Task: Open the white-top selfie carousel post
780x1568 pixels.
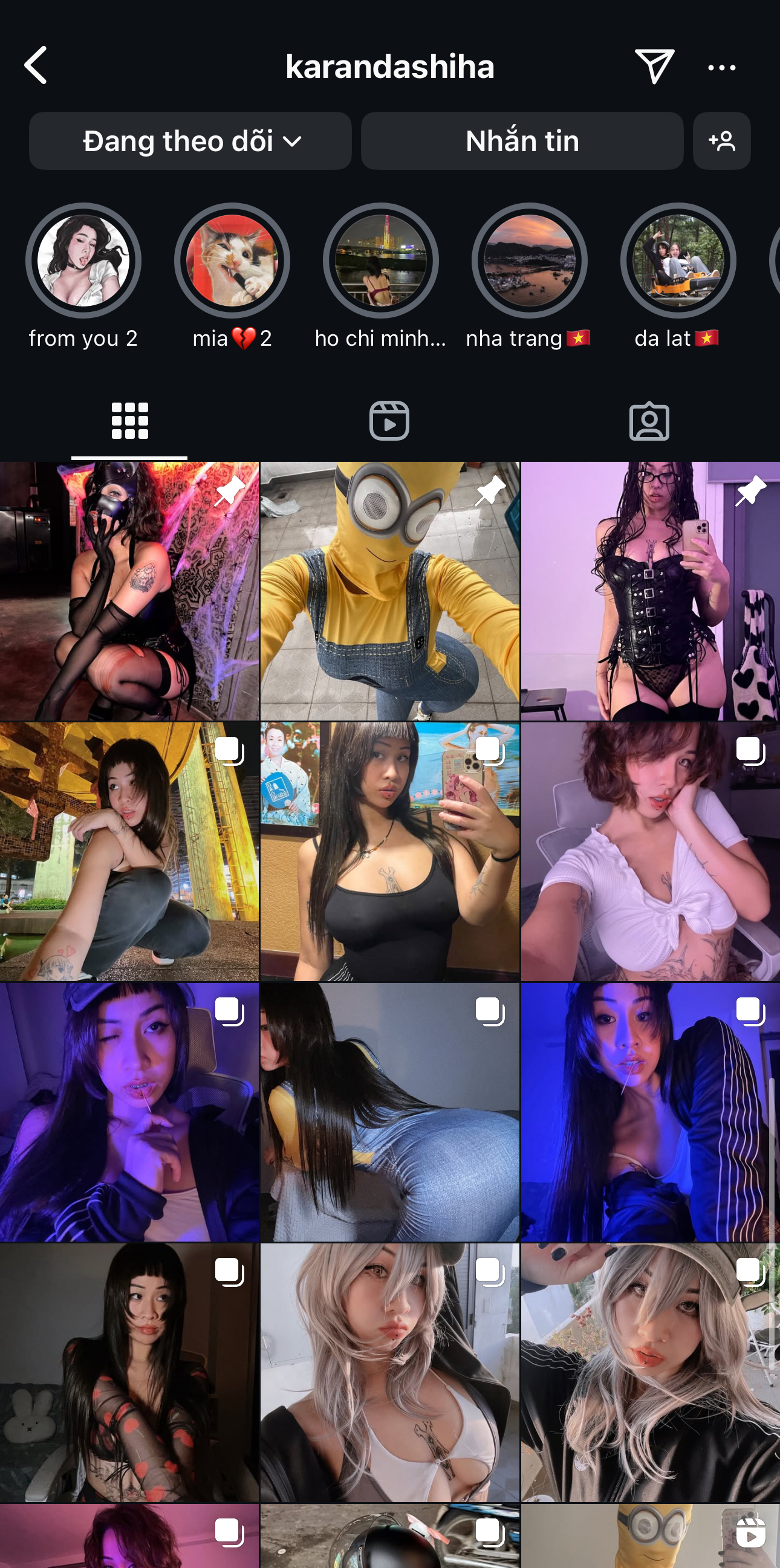Action: (x=651, y=852)
